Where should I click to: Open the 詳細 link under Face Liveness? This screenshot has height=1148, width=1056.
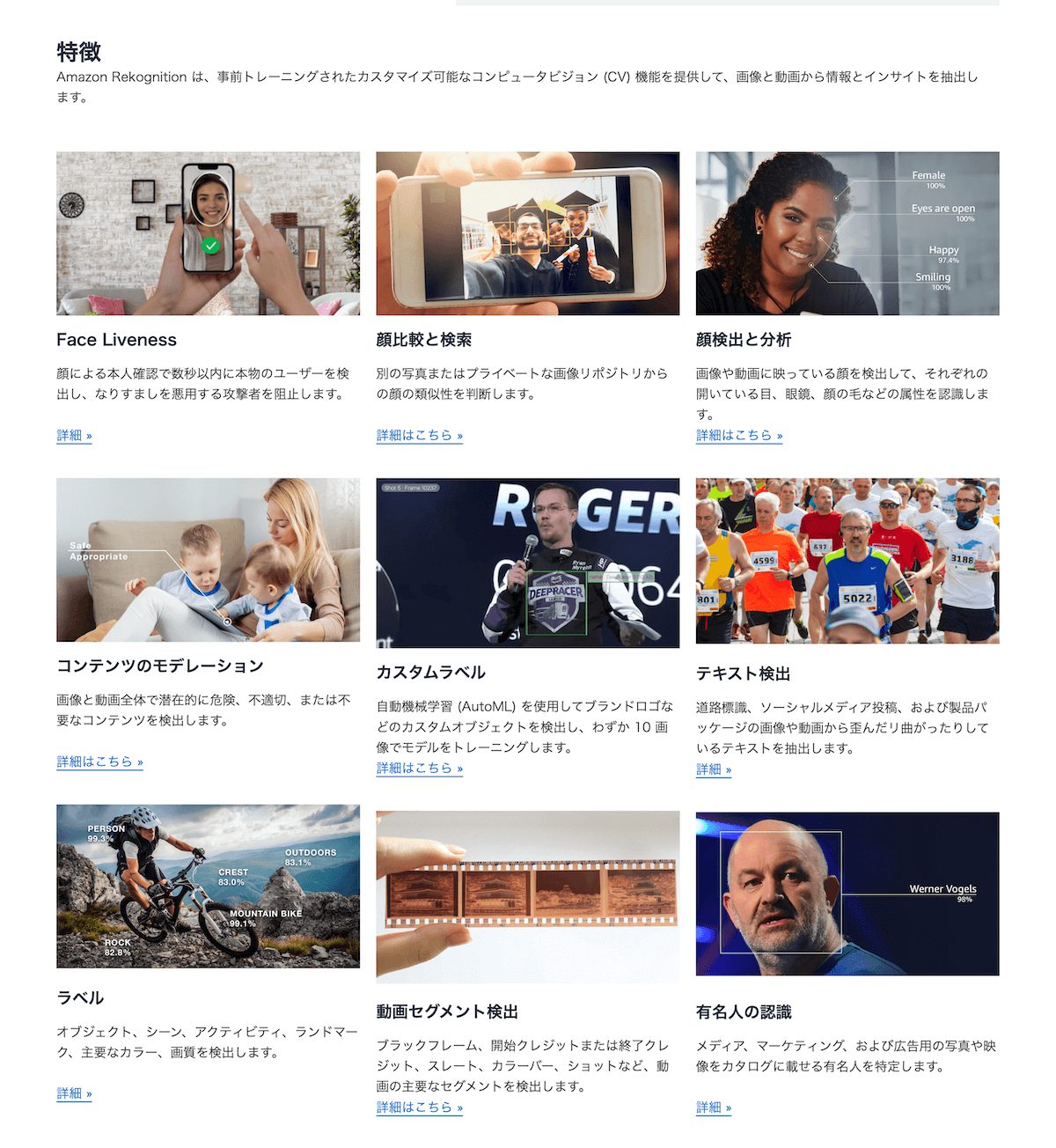(x=74, y=435)
